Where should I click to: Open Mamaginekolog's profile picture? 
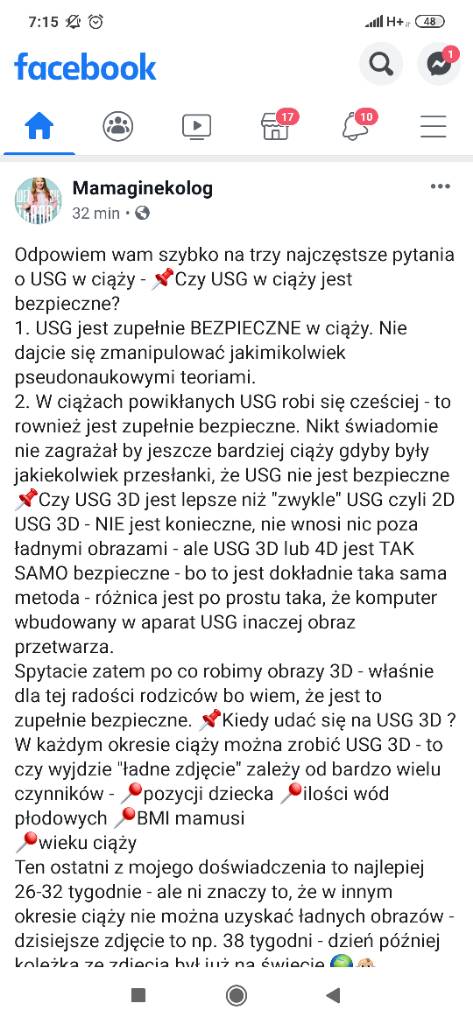point(38,200)
